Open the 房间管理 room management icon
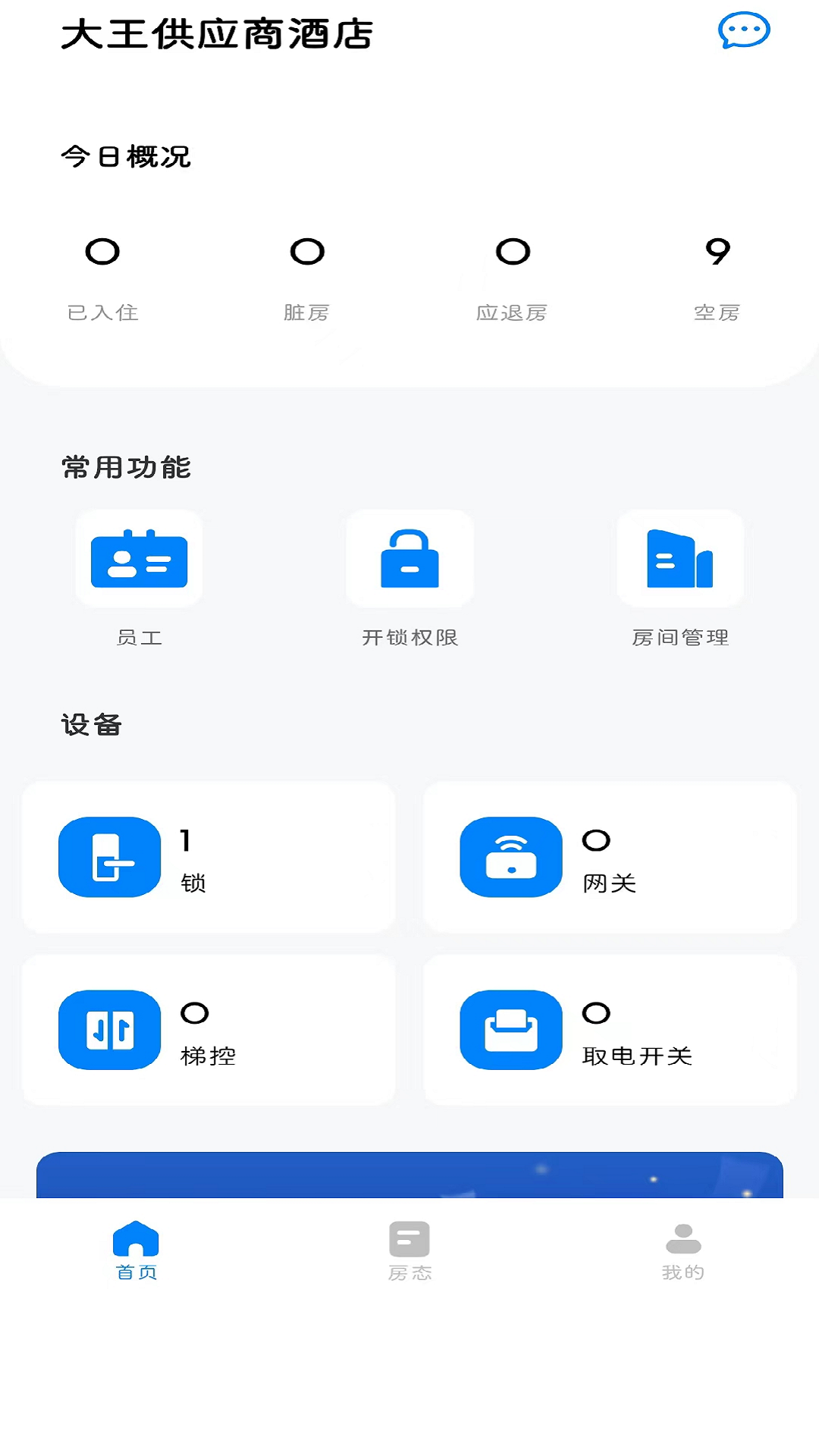This screenshot has height=1456, width=819. pyautogui.click(x=679, y=559)
